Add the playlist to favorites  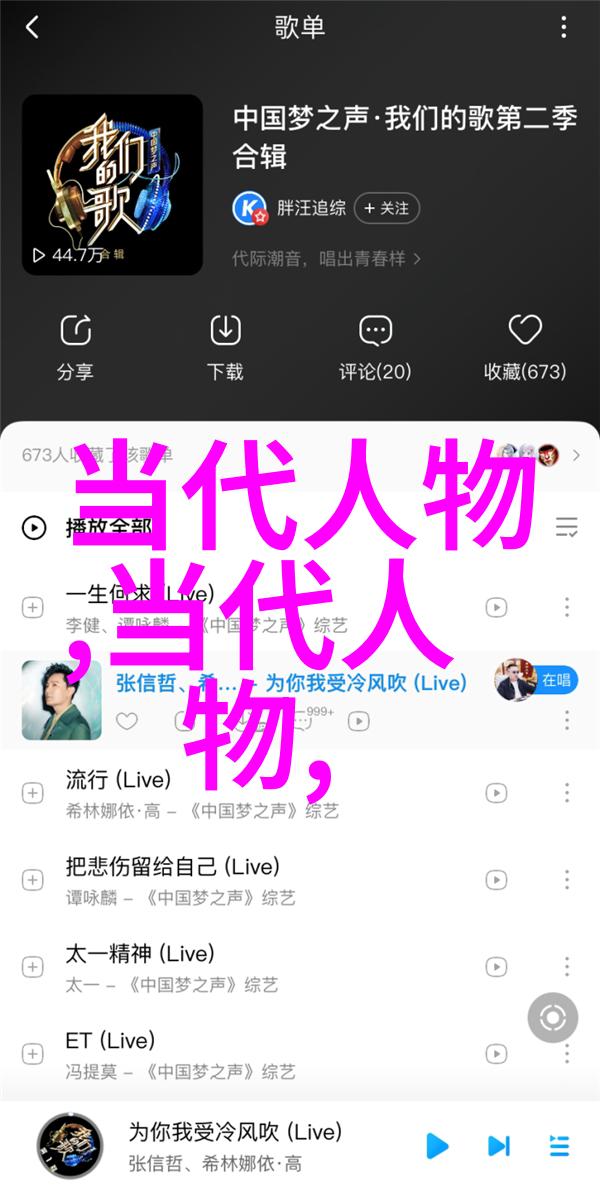[x=525, y=346]
